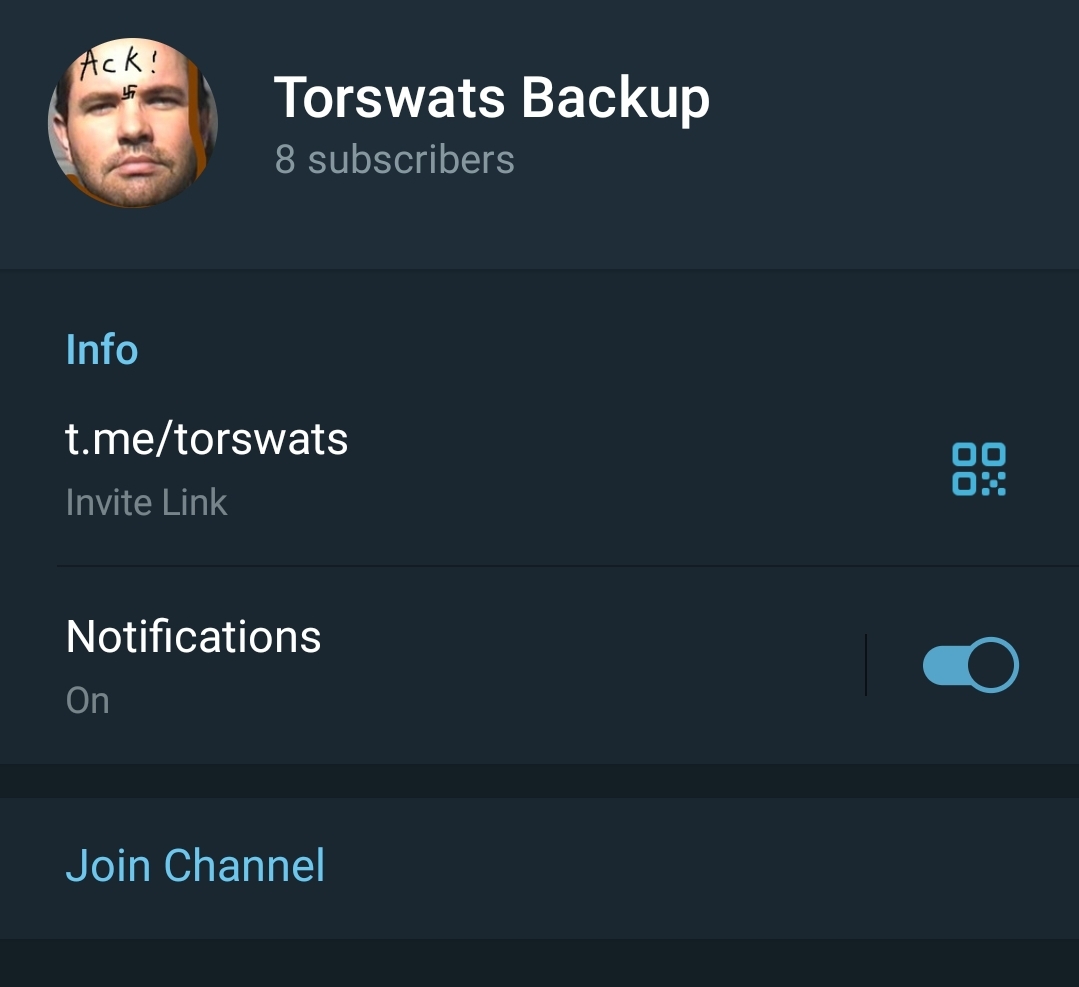Viewport: 1079px width, 987px height.
Task: Tap the t.me/torswats invite link
Action: [207, 440]
